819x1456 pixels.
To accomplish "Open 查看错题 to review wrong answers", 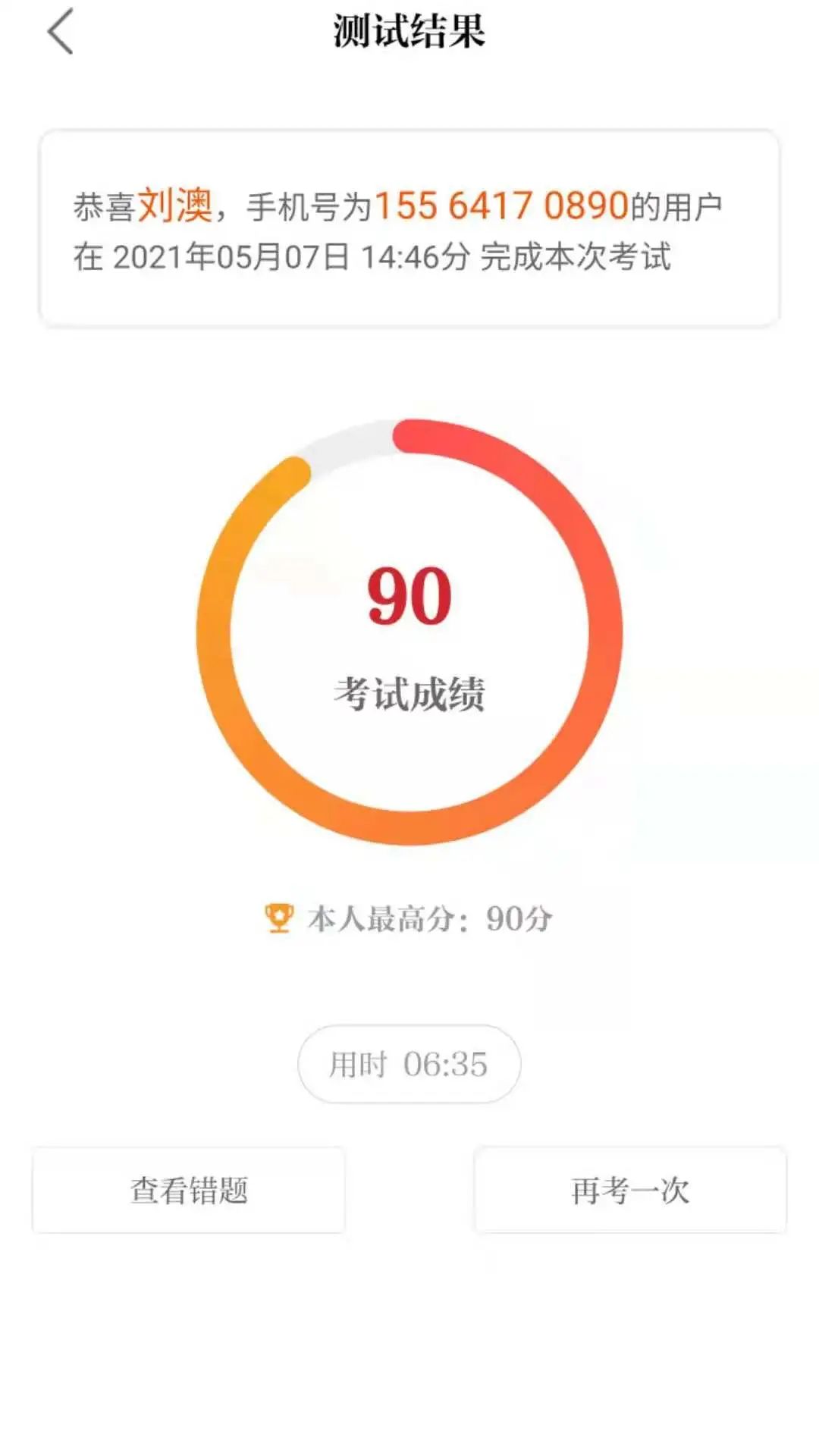I will click(189, 1190).
